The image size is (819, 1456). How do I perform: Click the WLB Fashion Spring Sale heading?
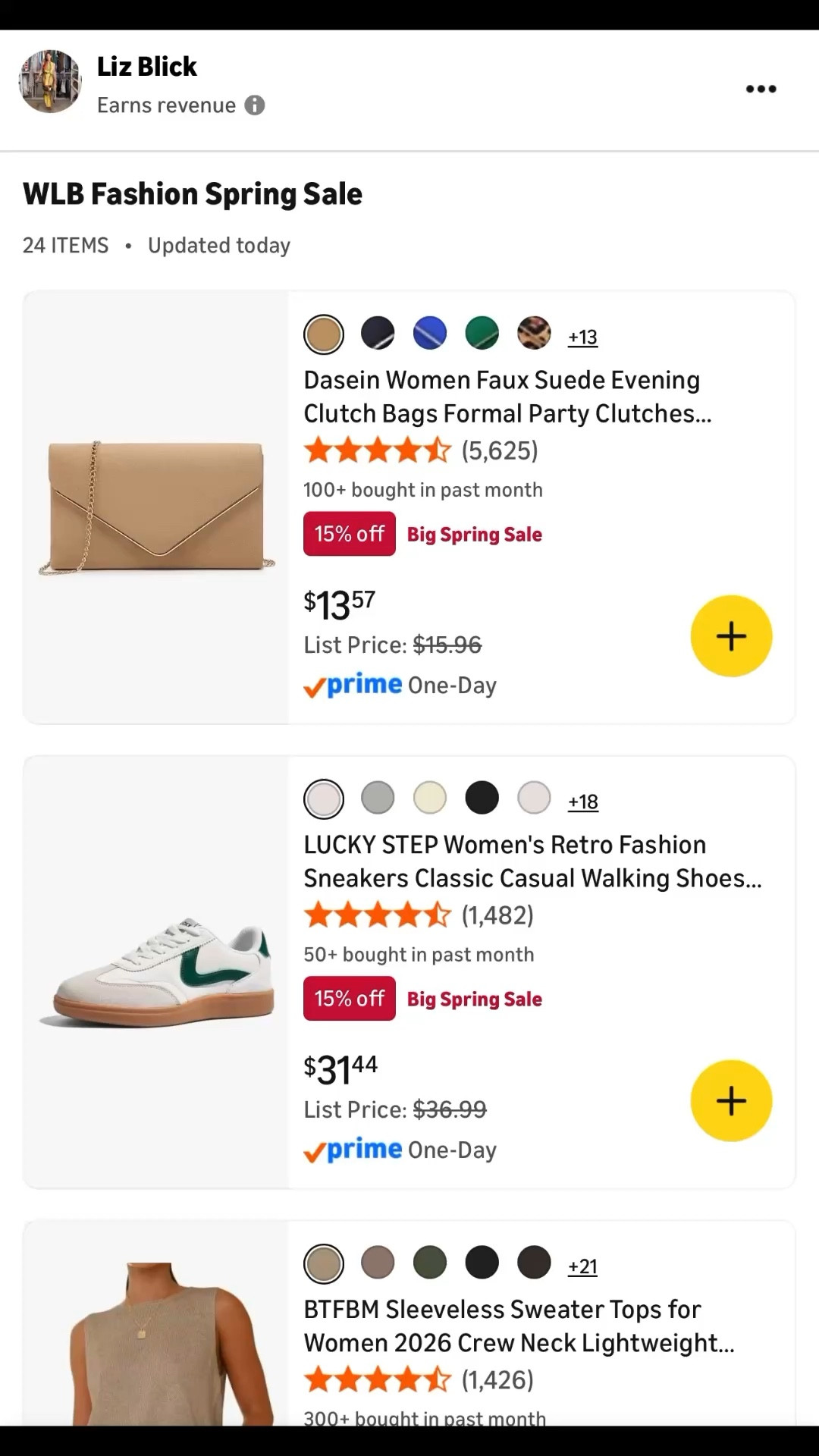(193, 194)
